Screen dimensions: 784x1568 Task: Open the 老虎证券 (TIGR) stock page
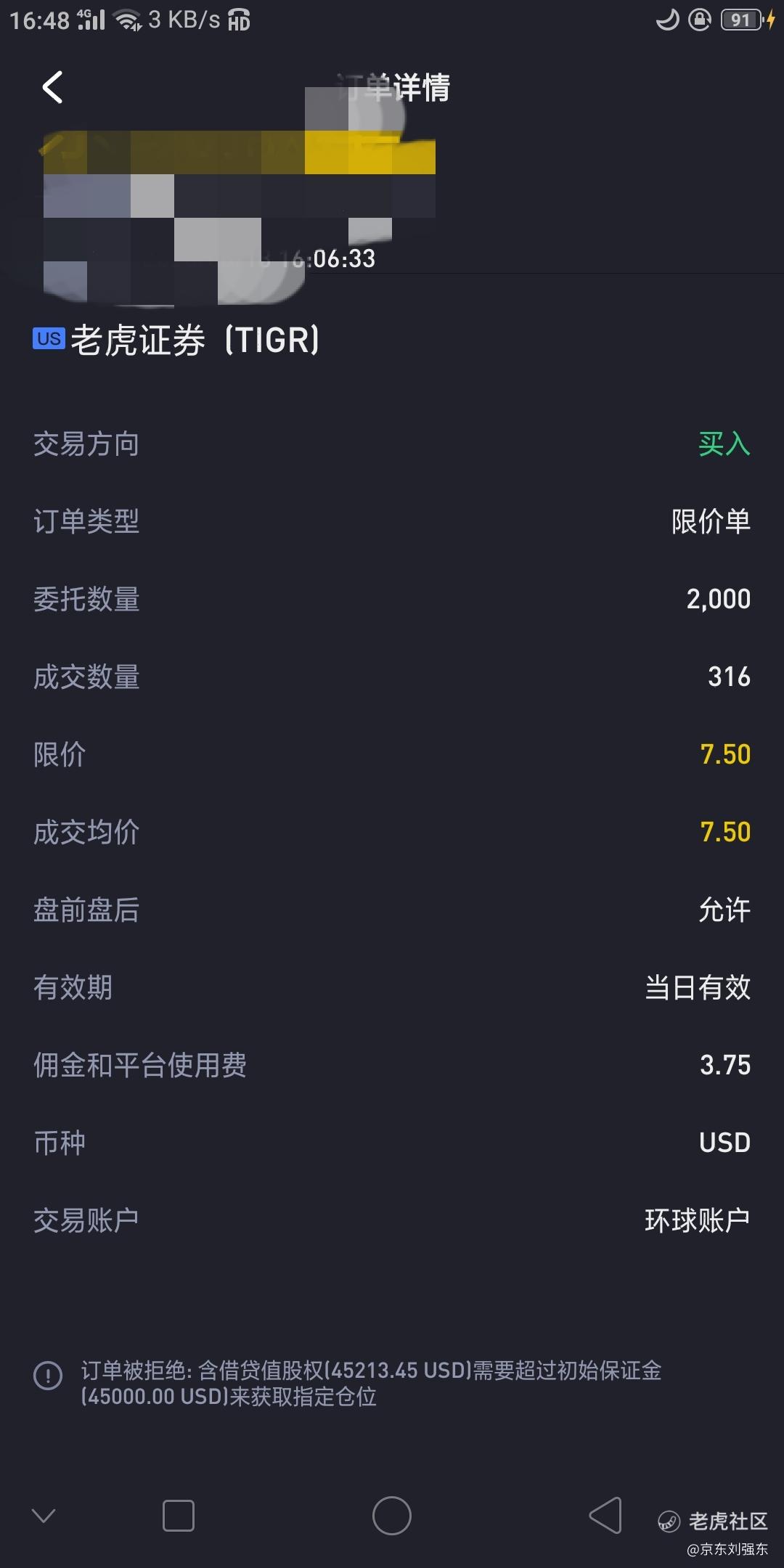pos(176,340)
